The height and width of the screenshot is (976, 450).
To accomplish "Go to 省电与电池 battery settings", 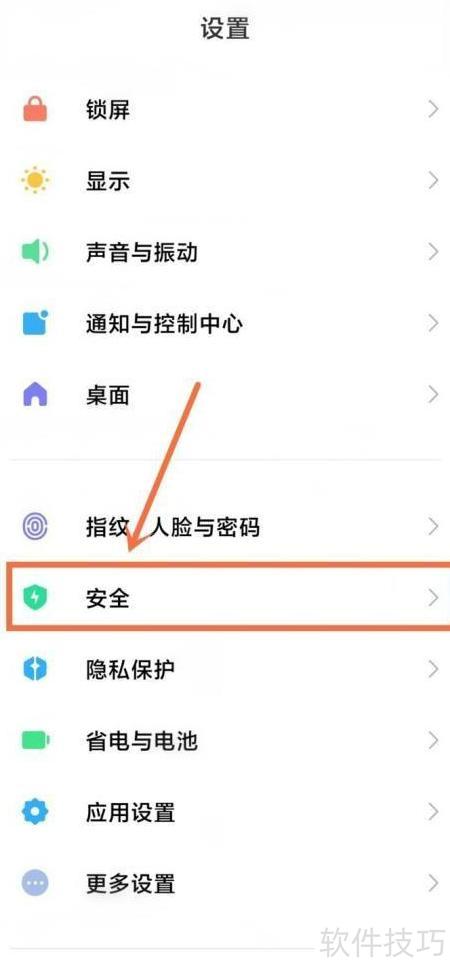I will tap(225, 741).
